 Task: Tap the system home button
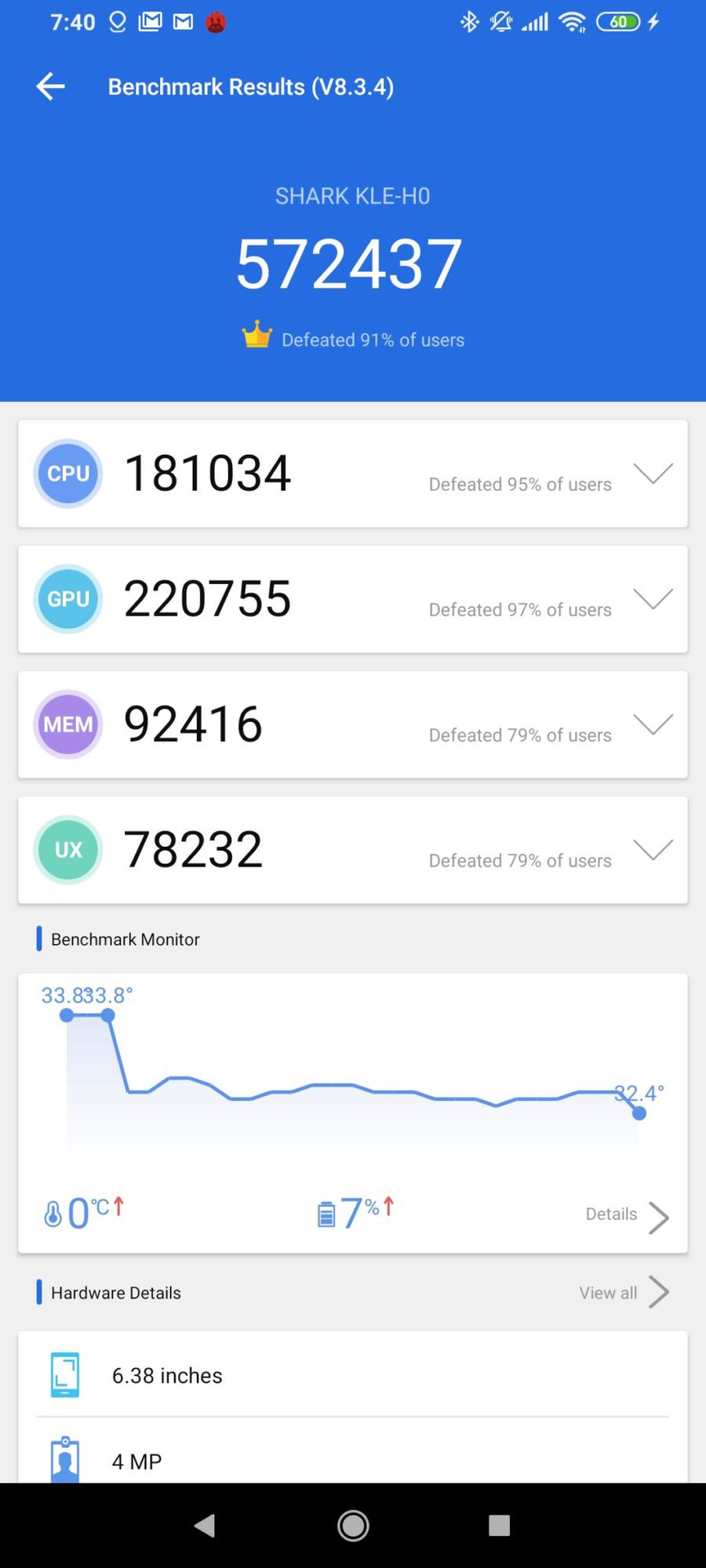click(x=353, y=1526)
